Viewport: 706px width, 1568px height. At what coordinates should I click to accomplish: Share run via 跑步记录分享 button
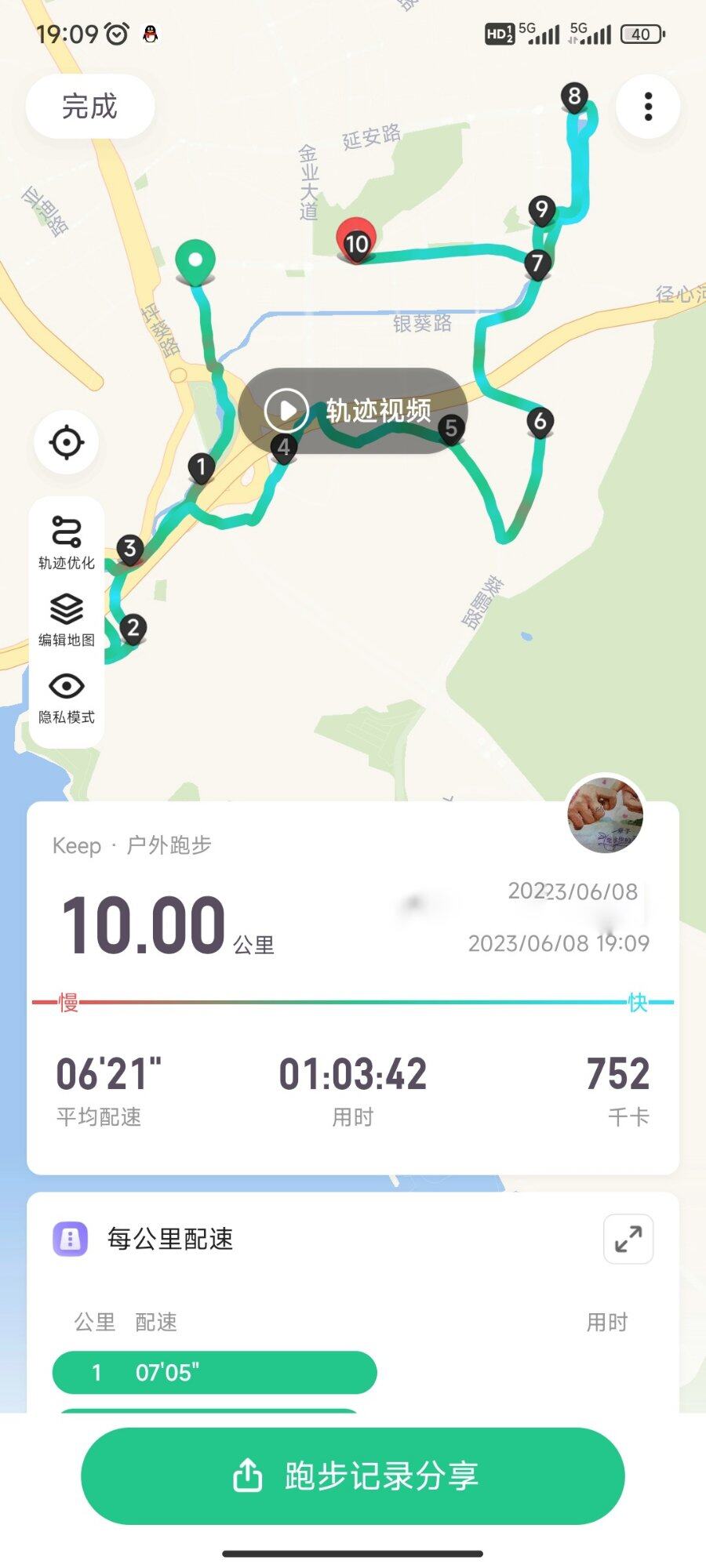click(353, 1475)
